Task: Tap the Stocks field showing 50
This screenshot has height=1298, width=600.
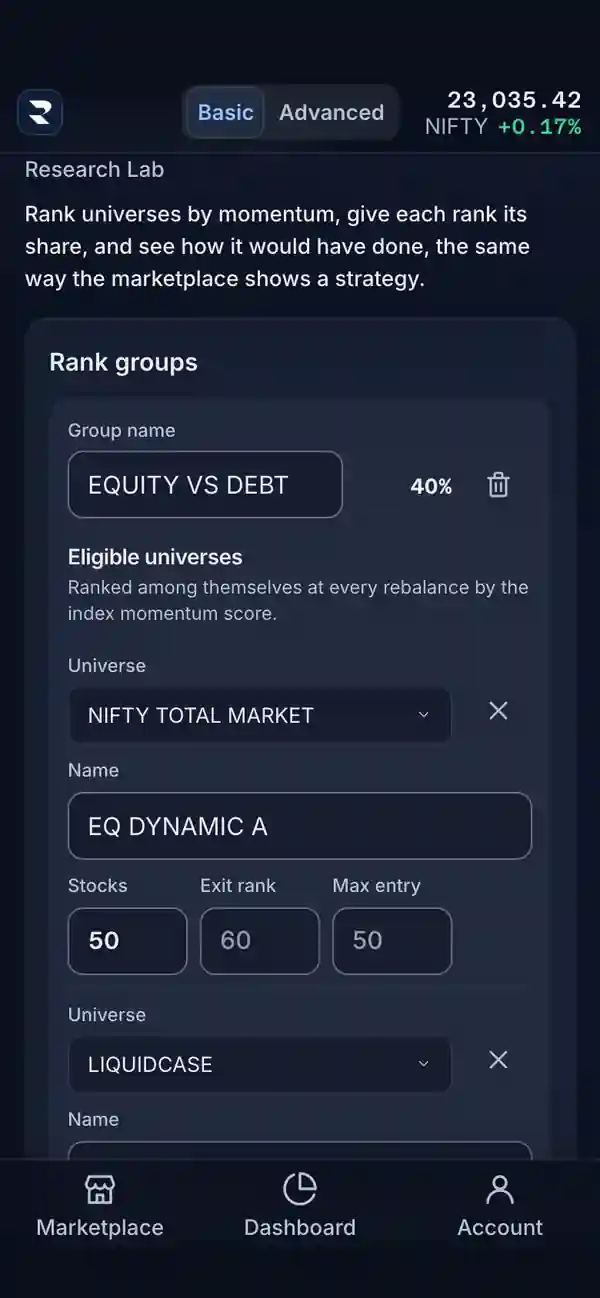Action: (x=127, y=940)
